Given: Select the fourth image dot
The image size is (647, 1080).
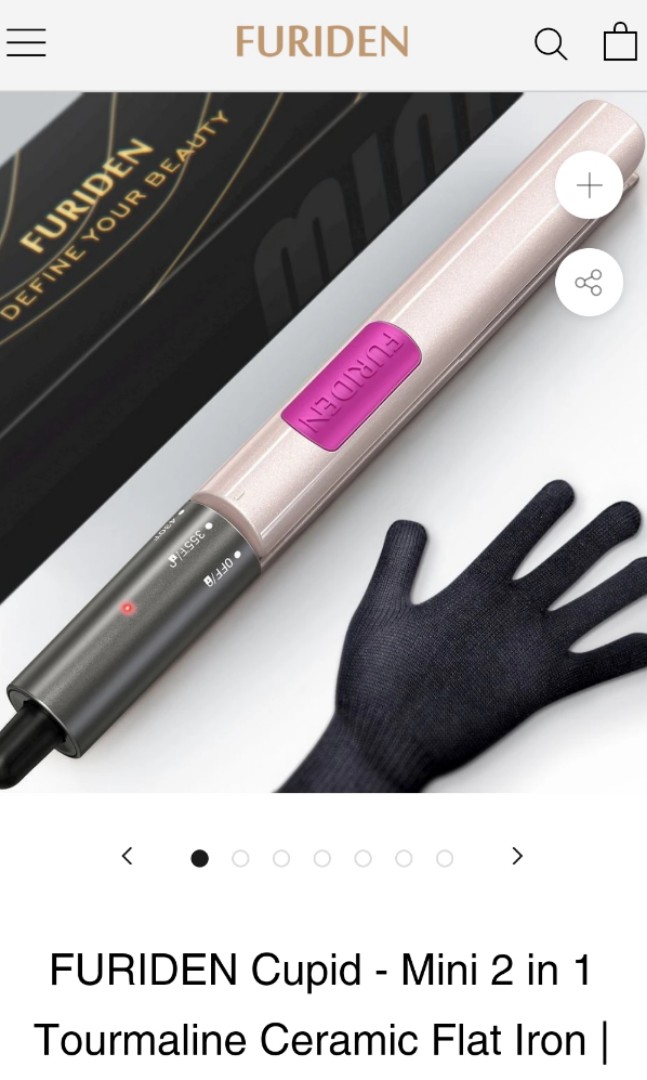Looking at the screenshot, I should 322,858.
